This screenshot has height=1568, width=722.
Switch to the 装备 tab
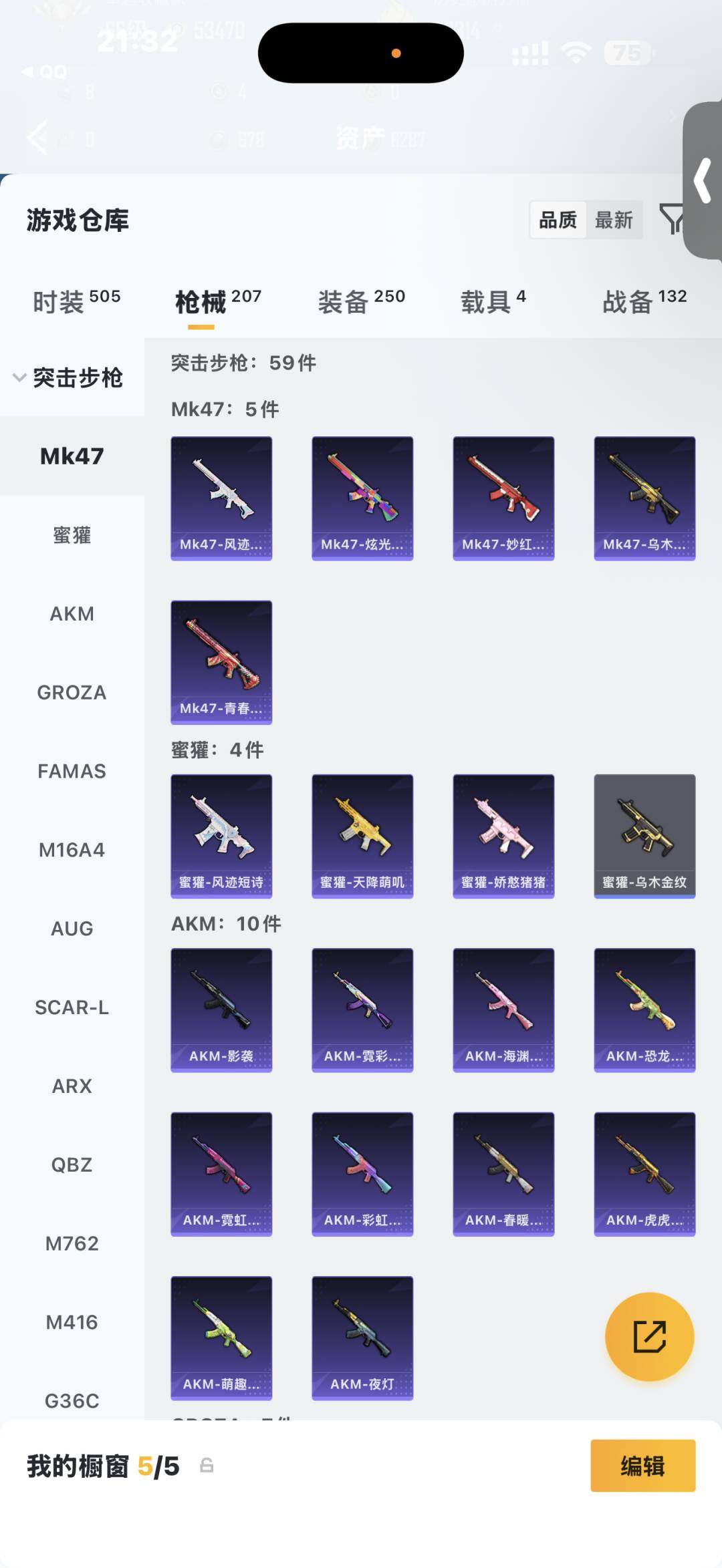(x=361, y=301)
